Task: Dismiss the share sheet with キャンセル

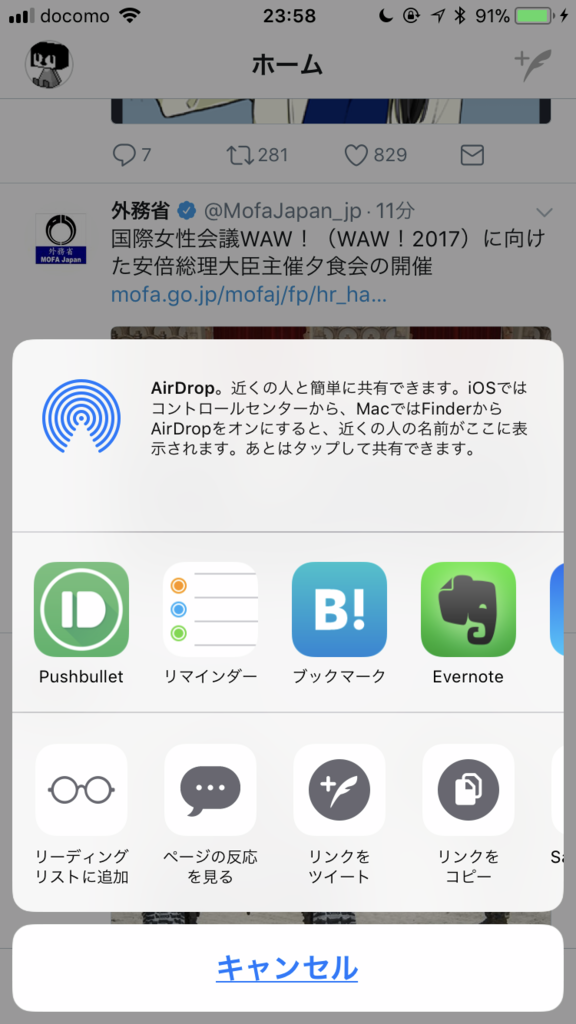Action: point(287,968)
